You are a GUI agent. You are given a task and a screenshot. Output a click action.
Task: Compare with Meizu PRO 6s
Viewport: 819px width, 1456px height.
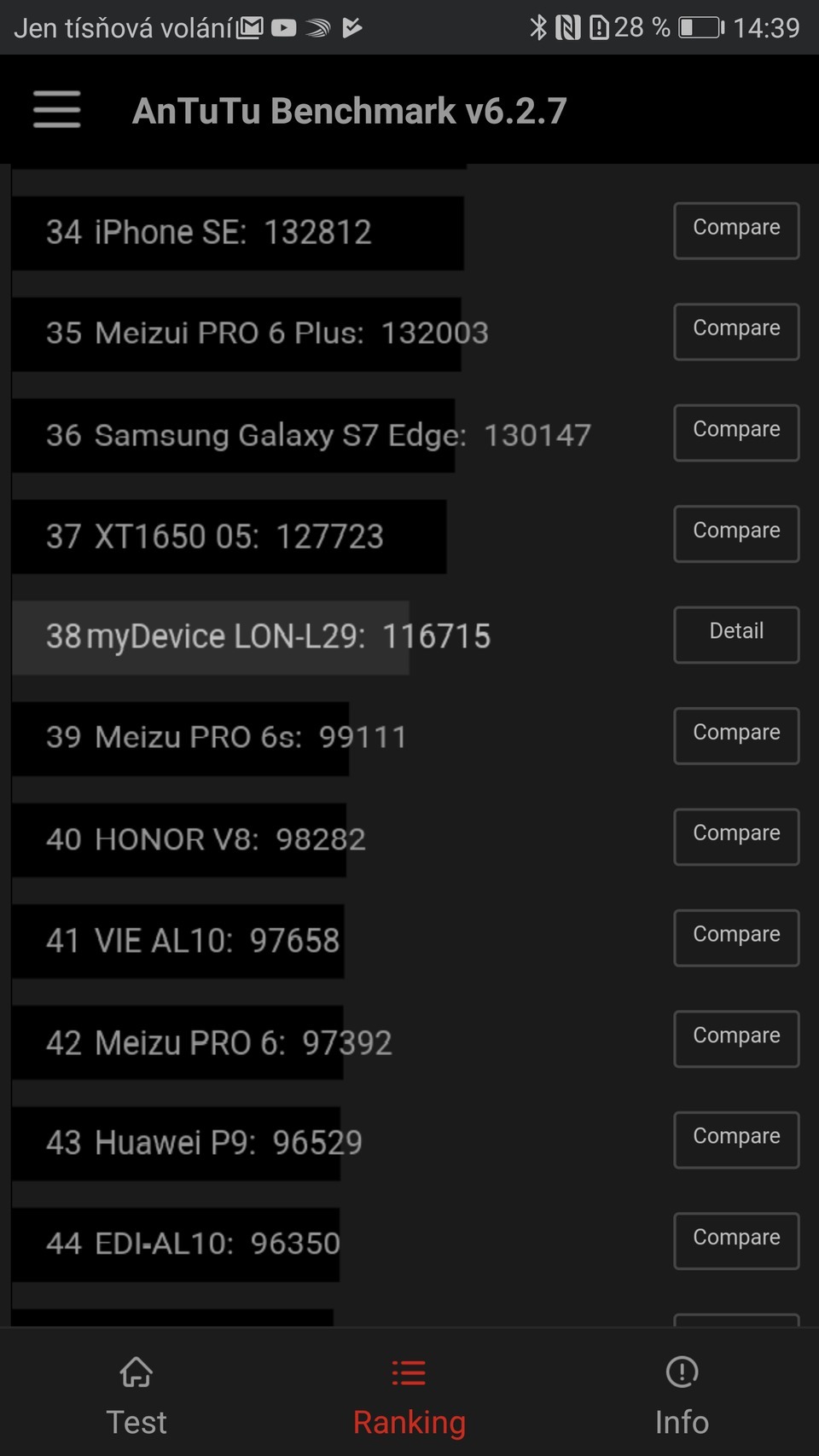[735, 735]
